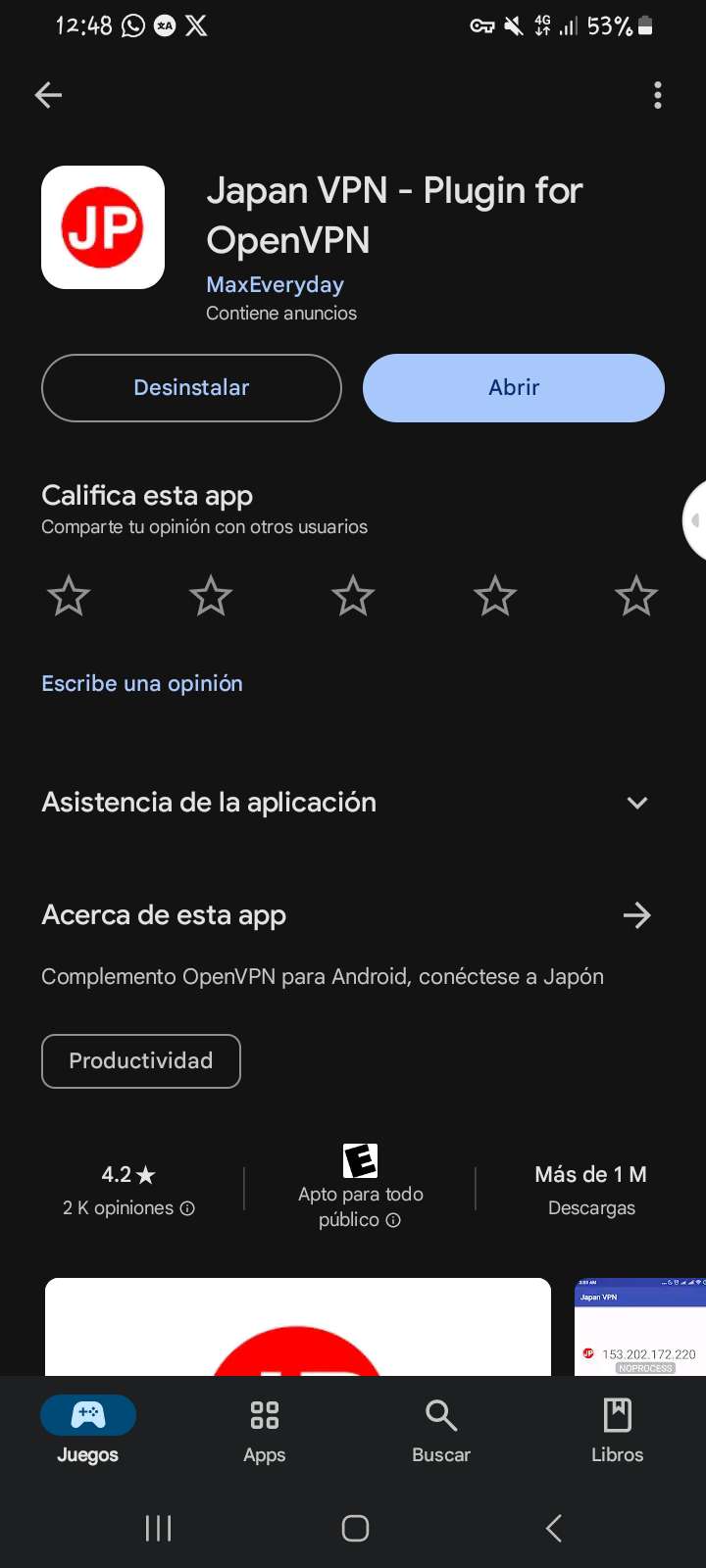Expand Asistencia de la aplicación

[x=636, y=803]
